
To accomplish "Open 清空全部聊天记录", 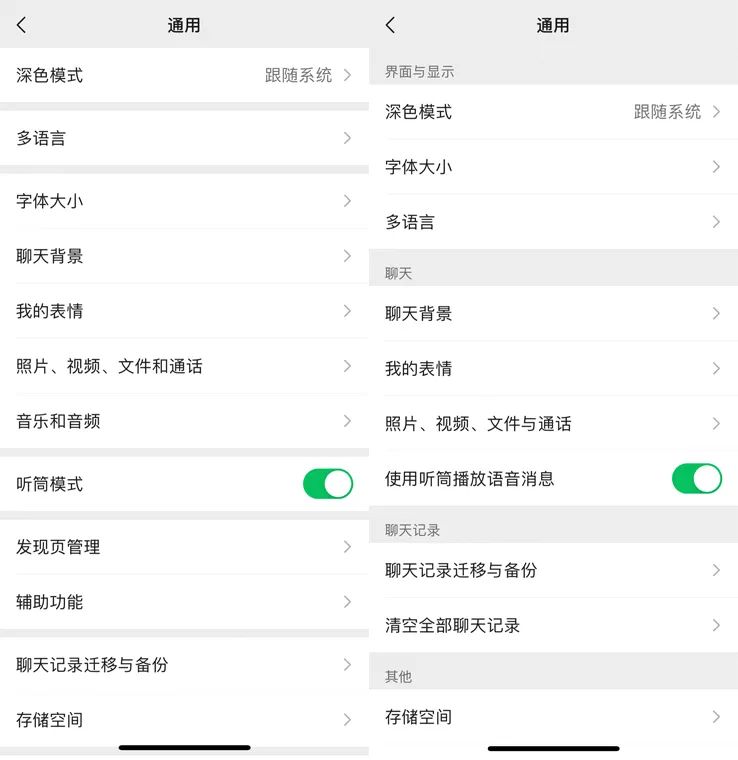I will (553, 625).
